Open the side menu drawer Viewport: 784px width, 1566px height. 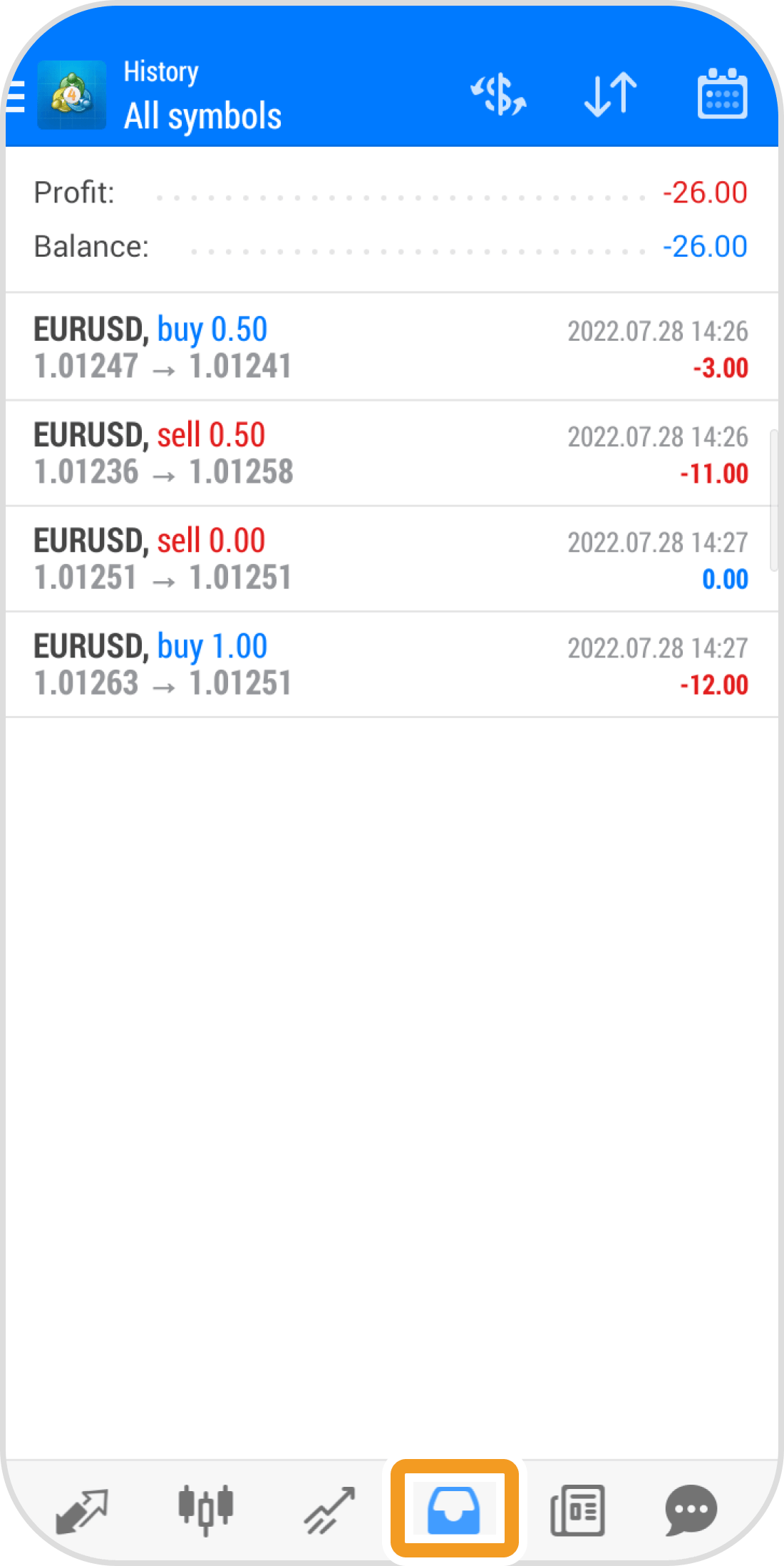click(16, 96)
